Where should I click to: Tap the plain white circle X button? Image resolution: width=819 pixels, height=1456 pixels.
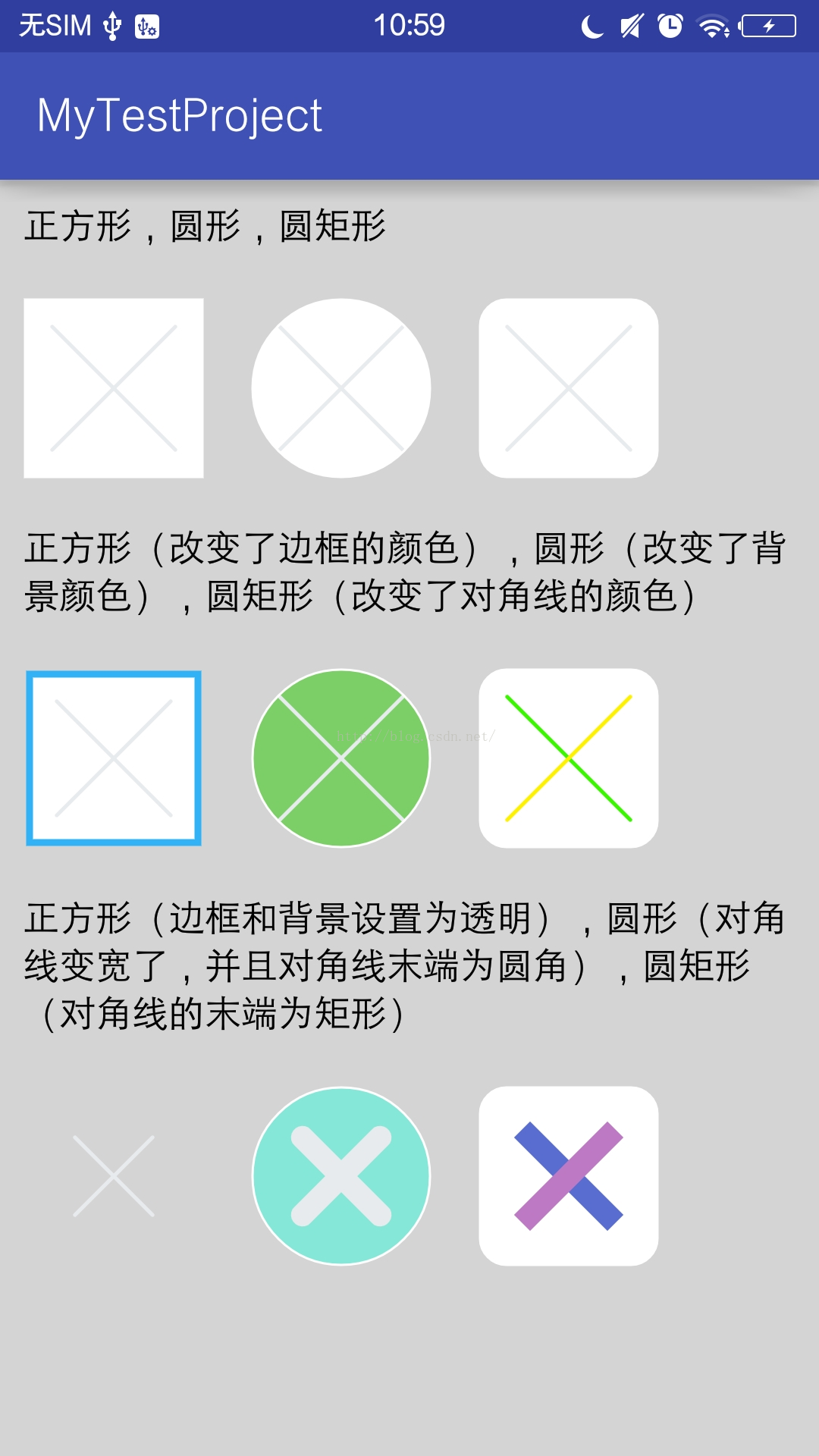[341, 388]
